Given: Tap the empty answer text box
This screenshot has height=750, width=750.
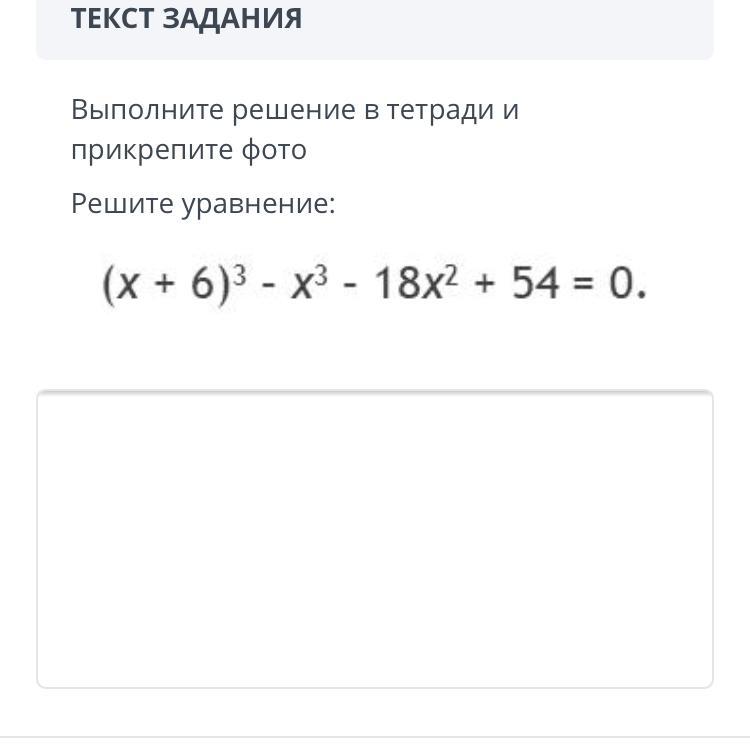Looking at the screenshot, I should 375,538.
